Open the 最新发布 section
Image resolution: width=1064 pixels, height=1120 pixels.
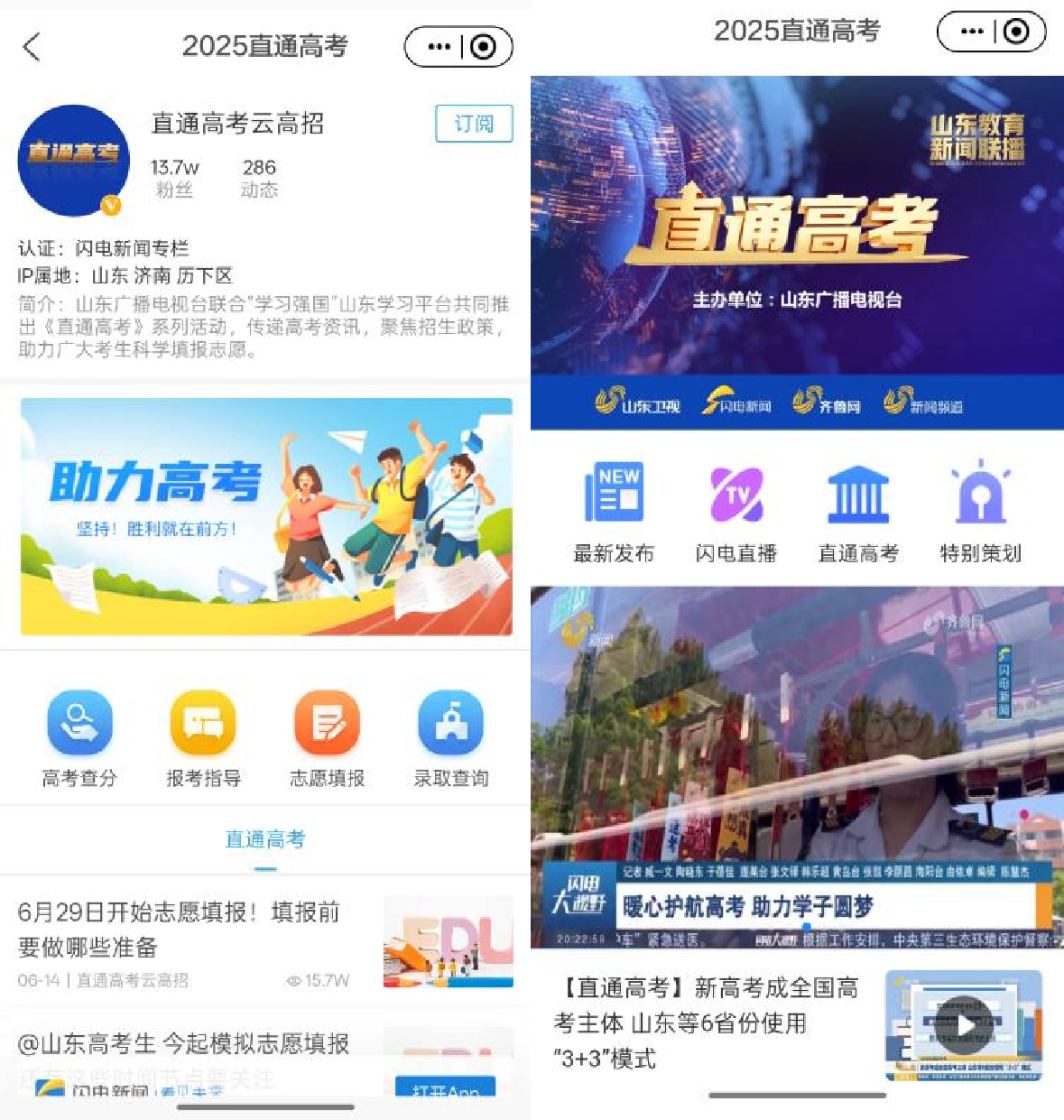click(x=614, y=512)
